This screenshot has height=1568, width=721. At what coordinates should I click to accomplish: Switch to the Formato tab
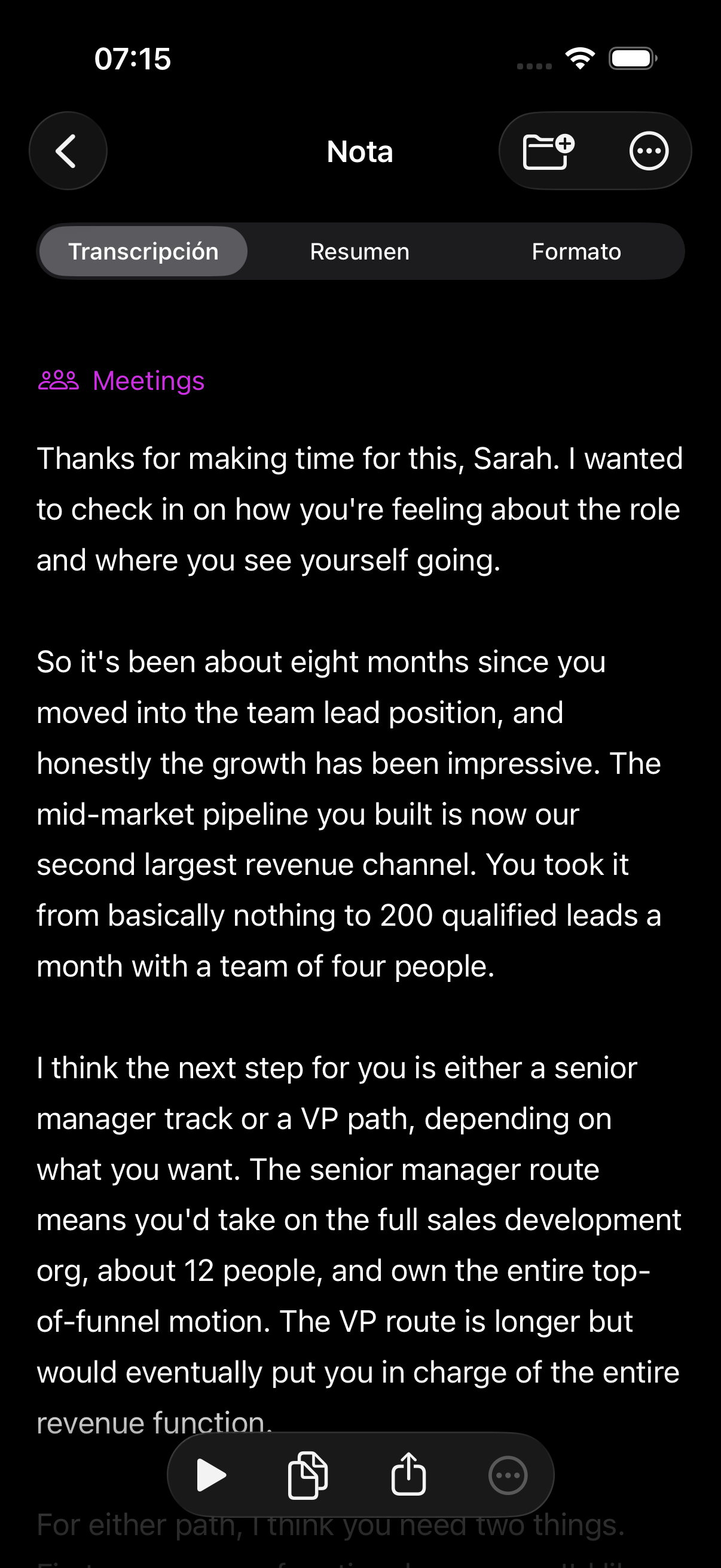point(577,251)
